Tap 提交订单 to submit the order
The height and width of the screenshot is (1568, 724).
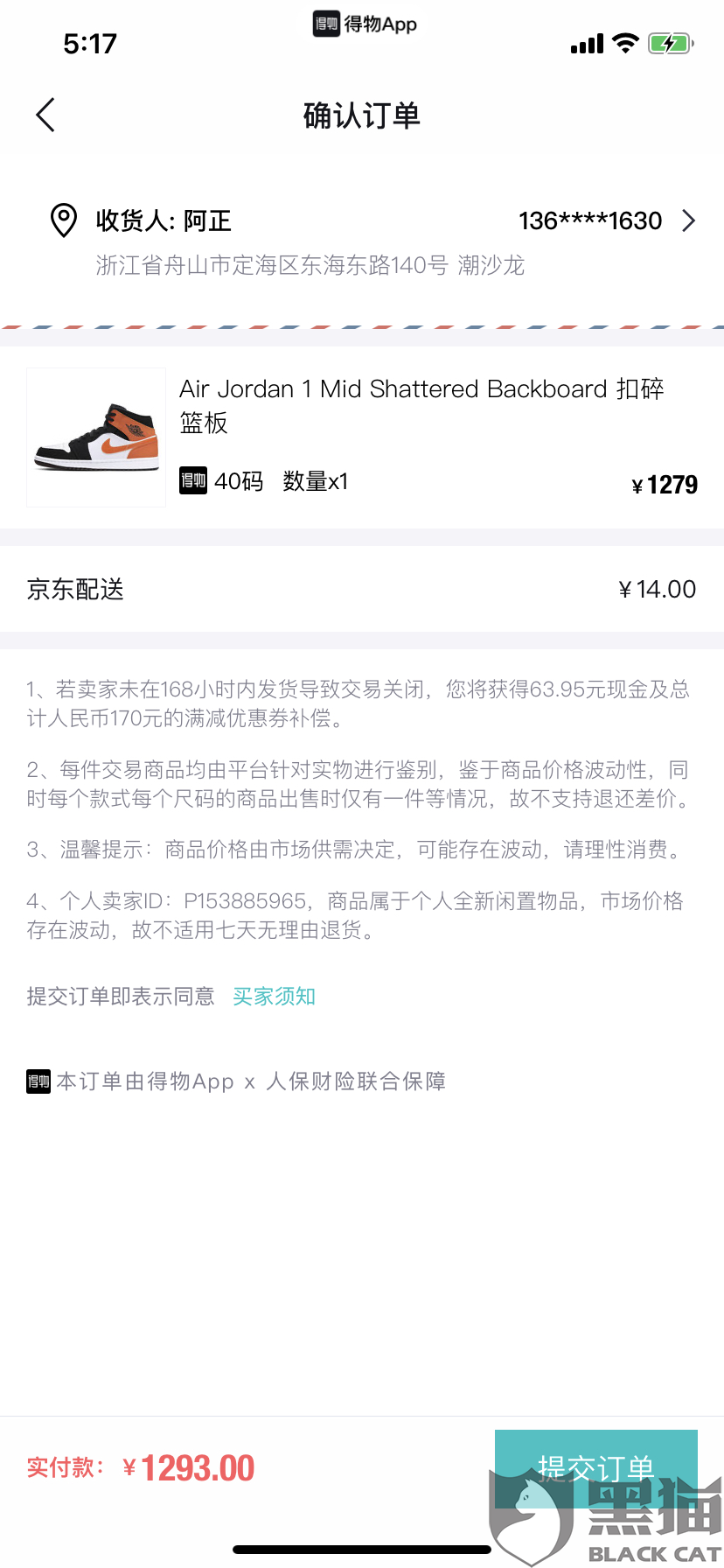595,1468
